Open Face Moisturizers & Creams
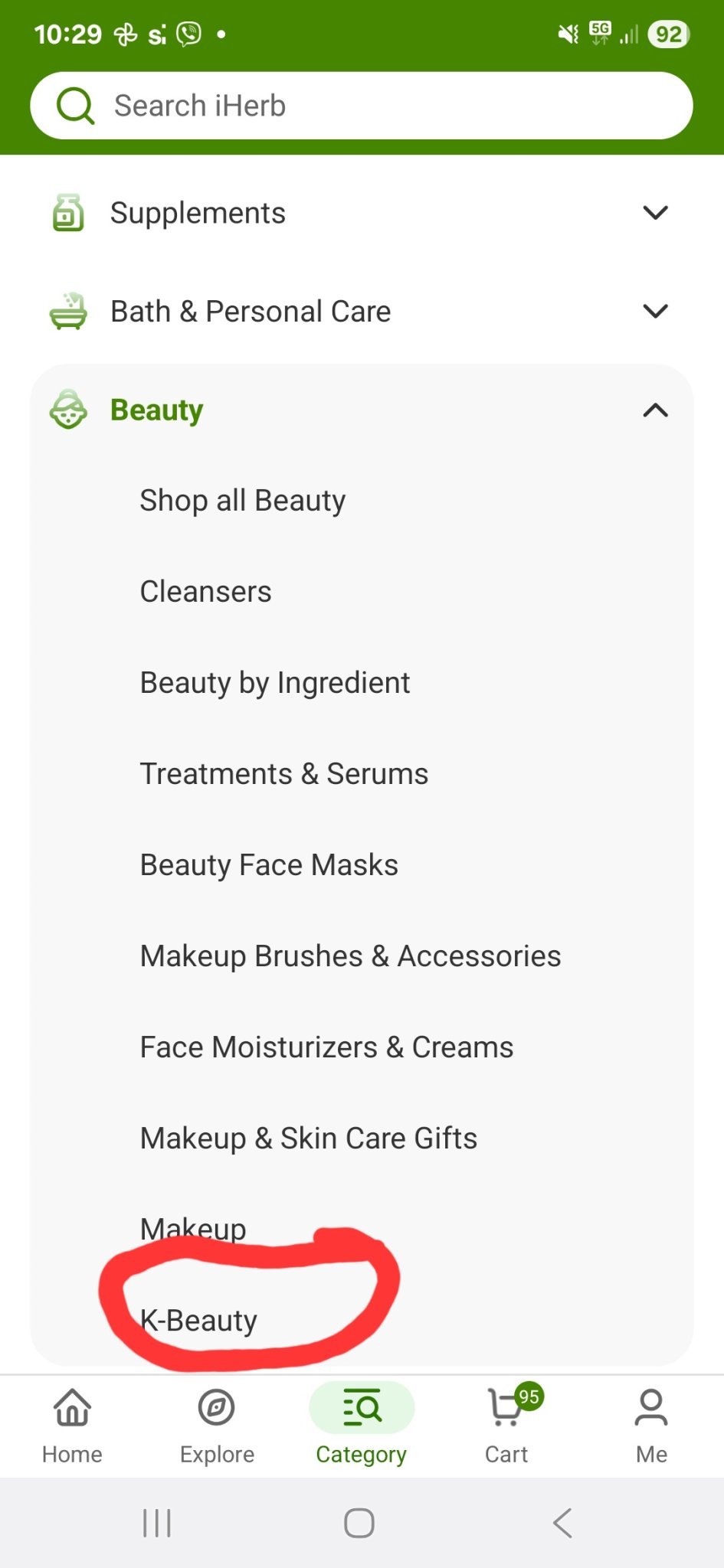The height and width of the screenshot is (1568, 724). pyautogui.click(x=326, y=1047)
